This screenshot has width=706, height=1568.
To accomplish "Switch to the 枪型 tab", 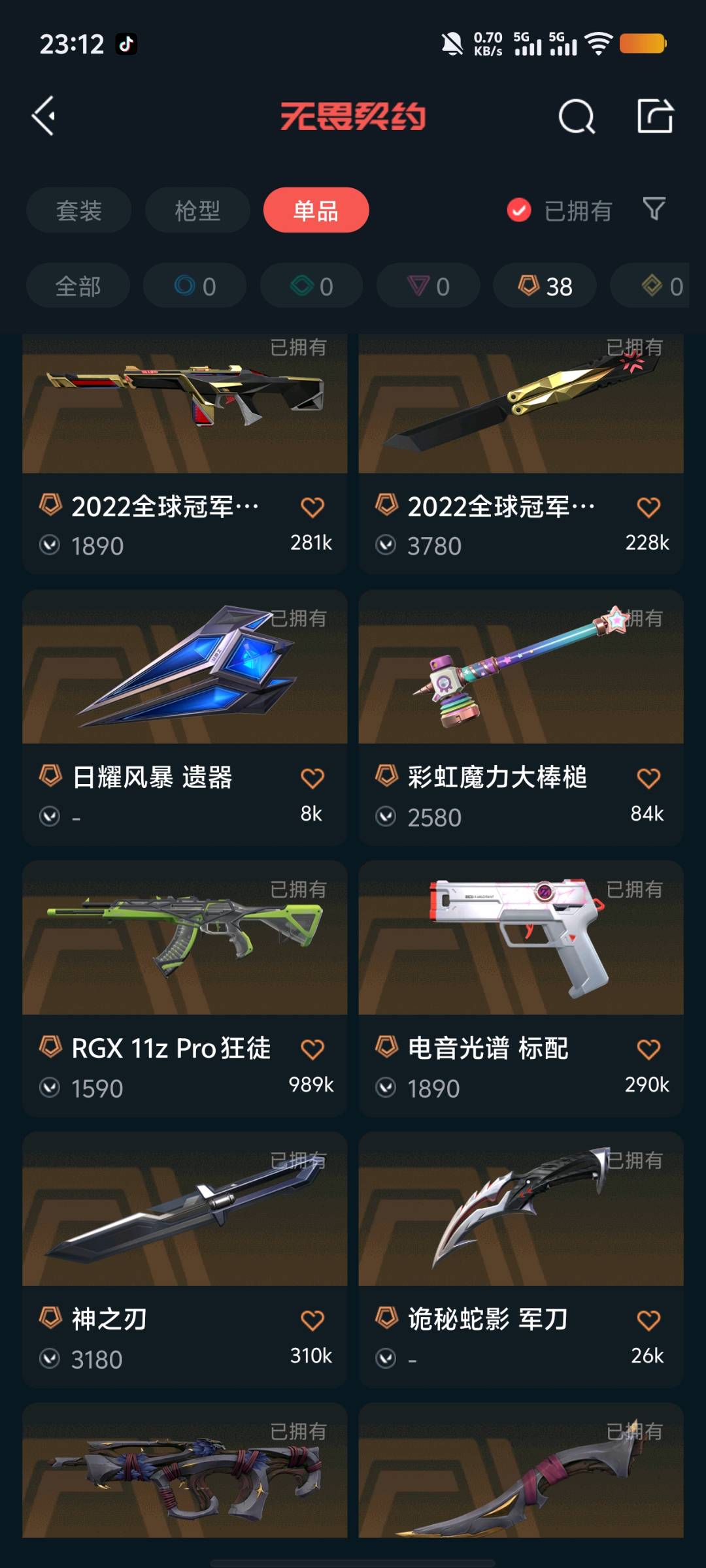I will (197, 210).
